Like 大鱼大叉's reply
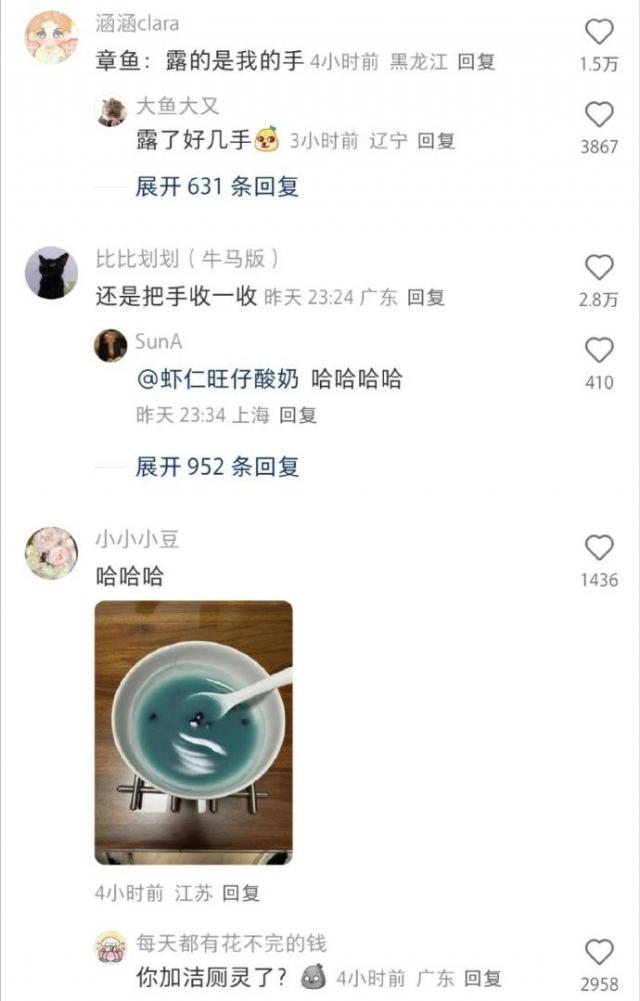Viewport: 640px width, 1001px height. pyautogui.click(x=598, y=115)
